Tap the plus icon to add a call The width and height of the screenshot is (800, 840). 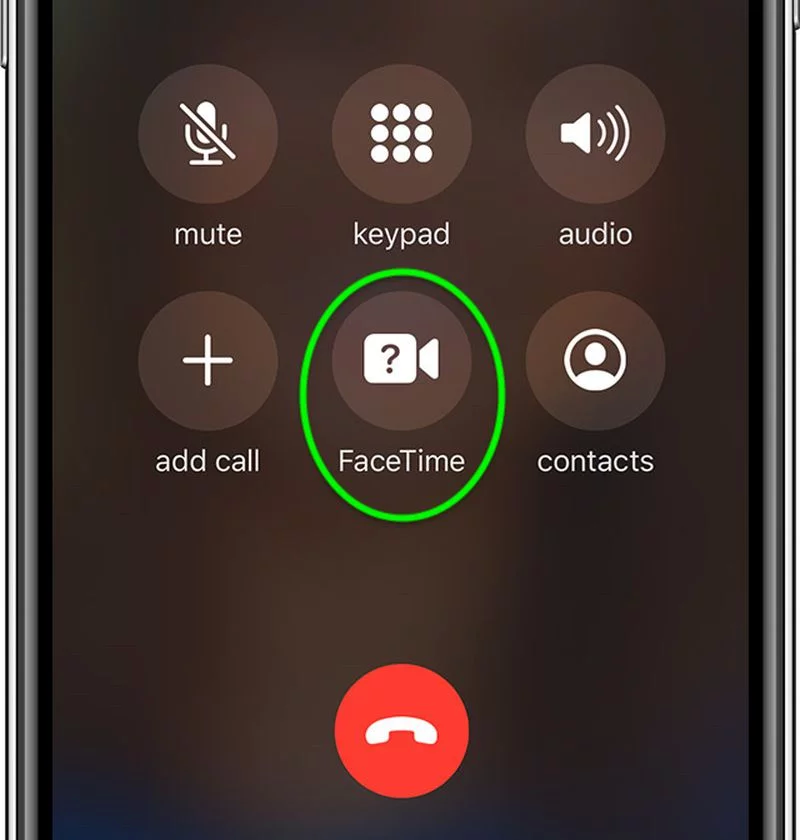pyautogui.click(x=209, y=363)
